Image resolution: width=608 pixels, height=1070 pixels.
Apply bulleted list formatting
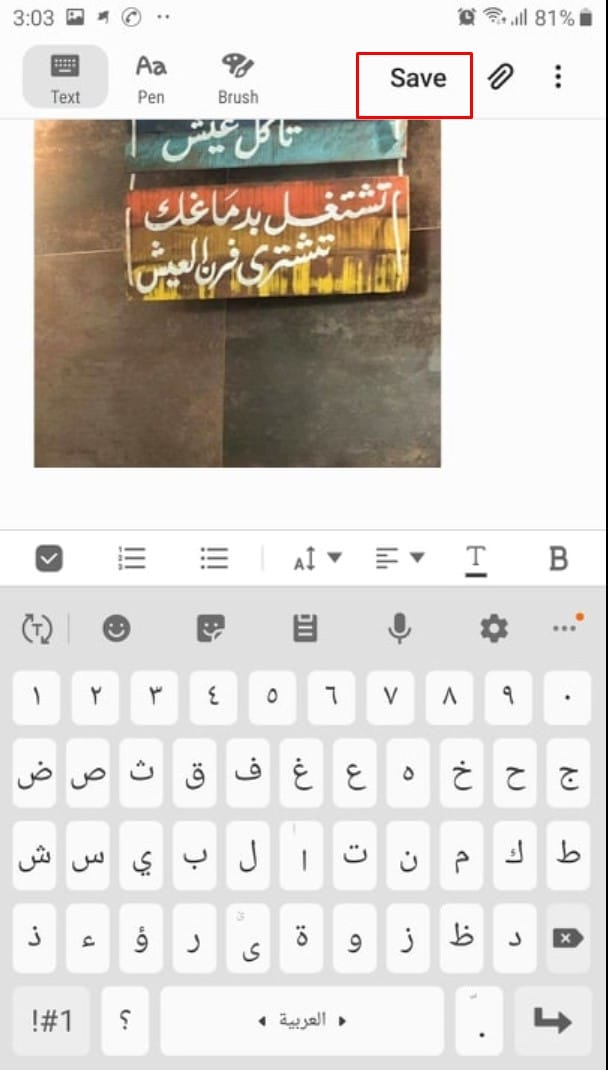(x=214, y=558)
